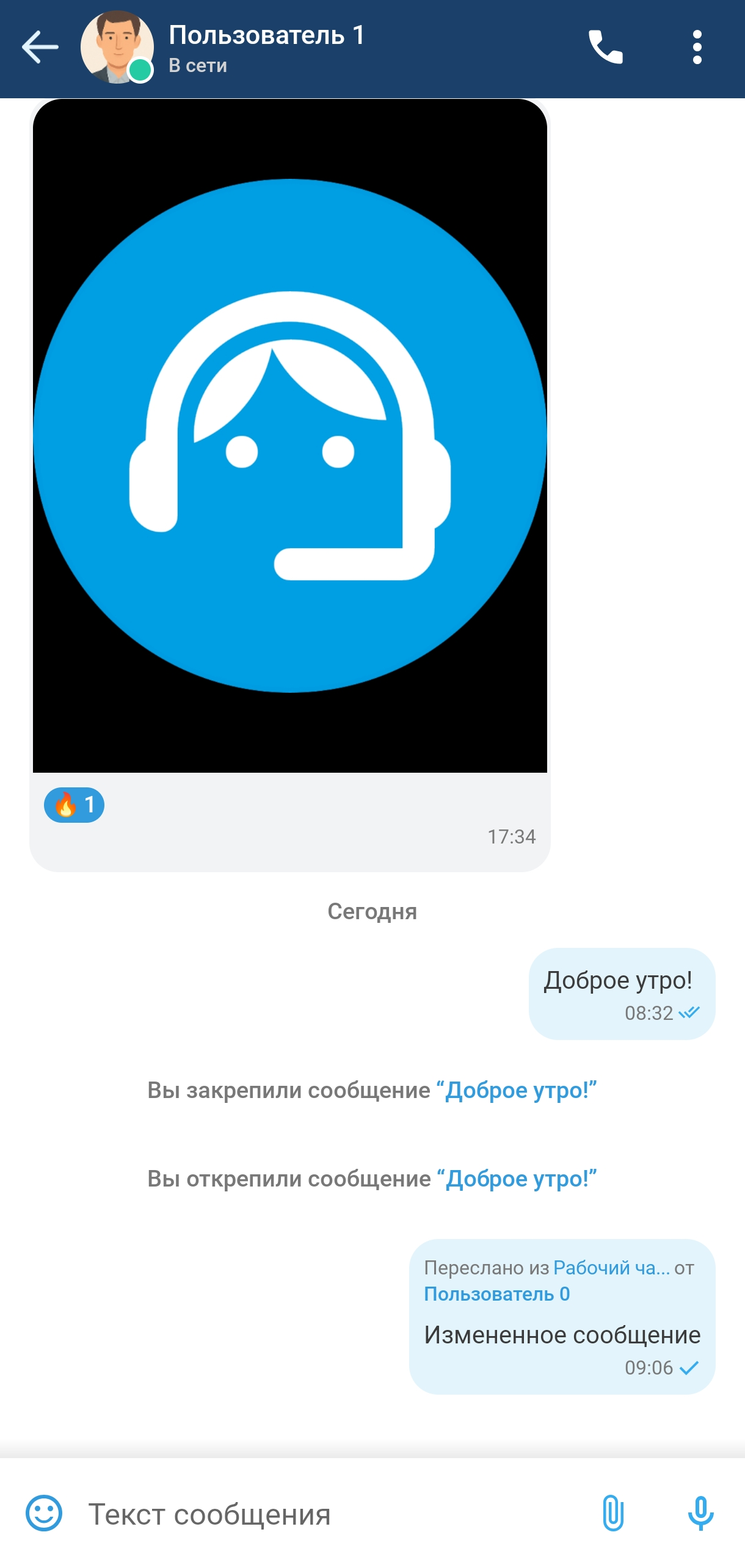The height and width of the screenshot is (1568, 745).
Task: Start a voice call
Action: click(605, 48)
